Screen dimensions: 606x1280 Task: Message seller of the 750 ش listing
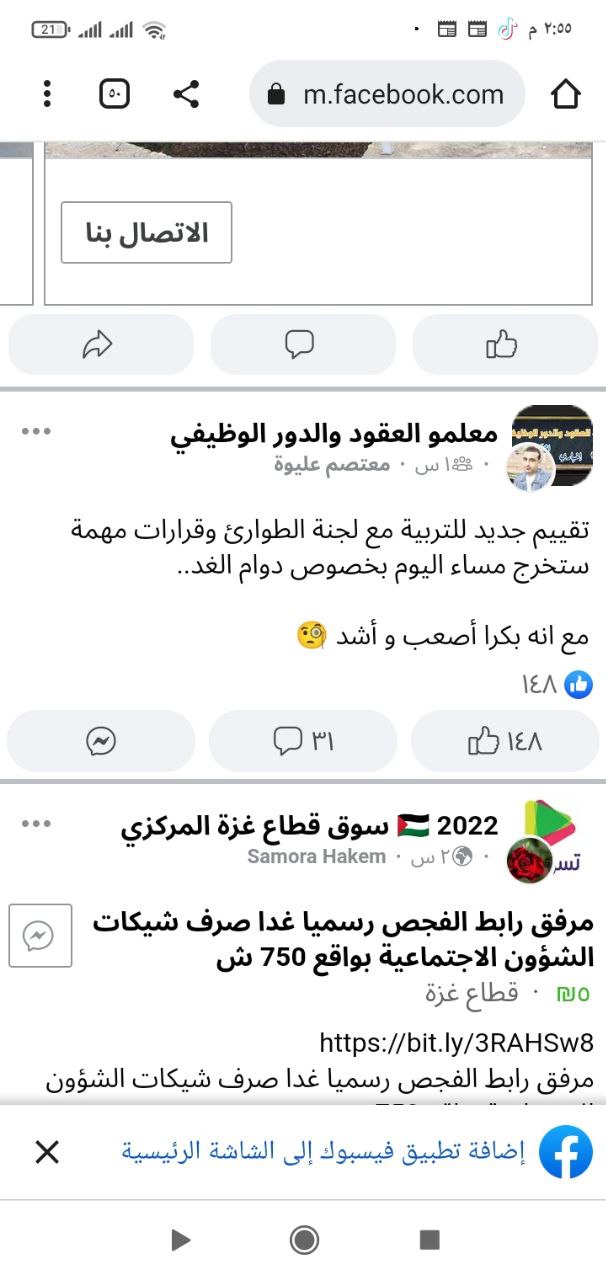[x=40, y=936]
